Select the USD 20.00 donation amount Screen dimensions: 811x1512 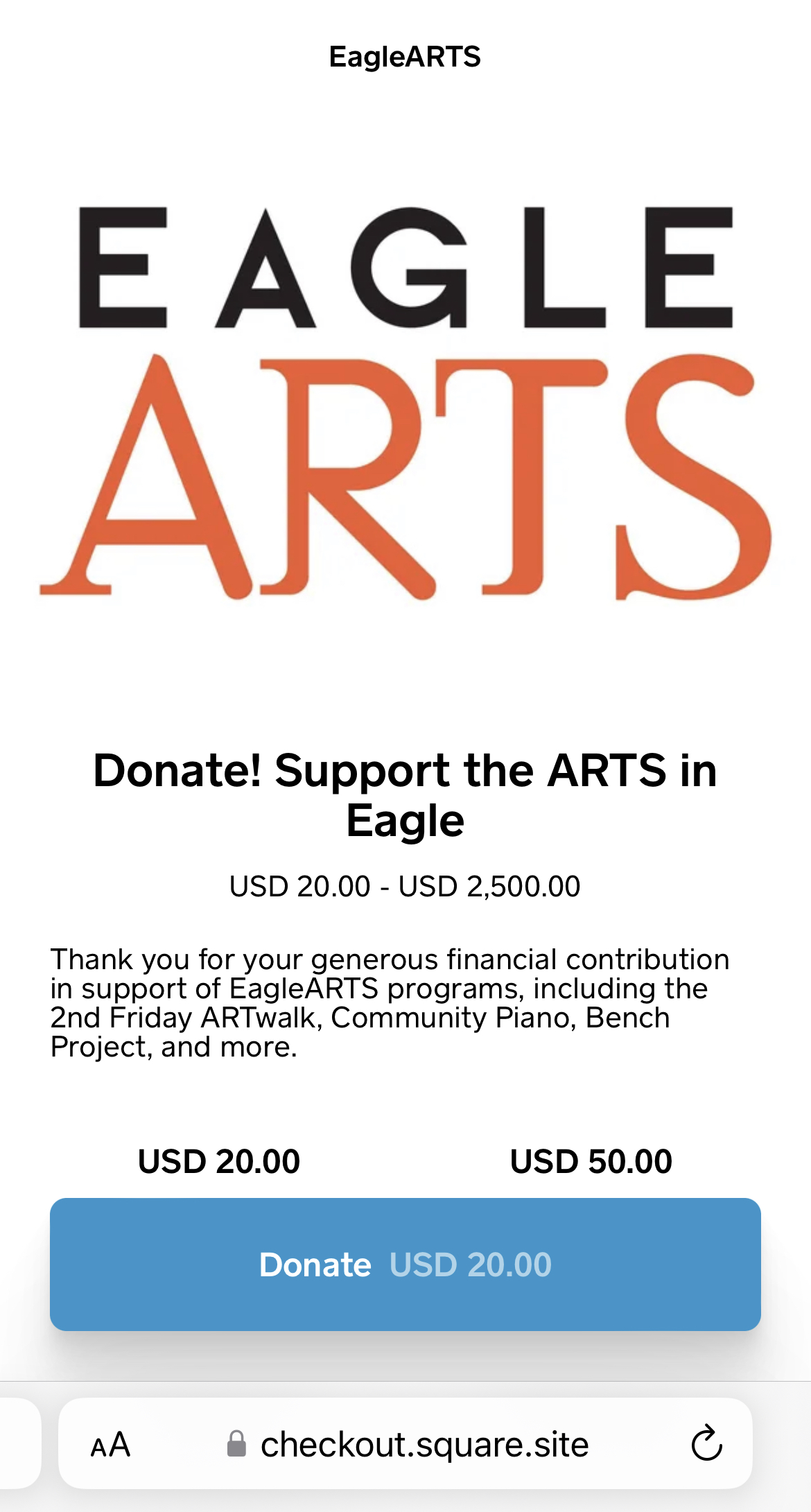click(x=219, y=1161)
